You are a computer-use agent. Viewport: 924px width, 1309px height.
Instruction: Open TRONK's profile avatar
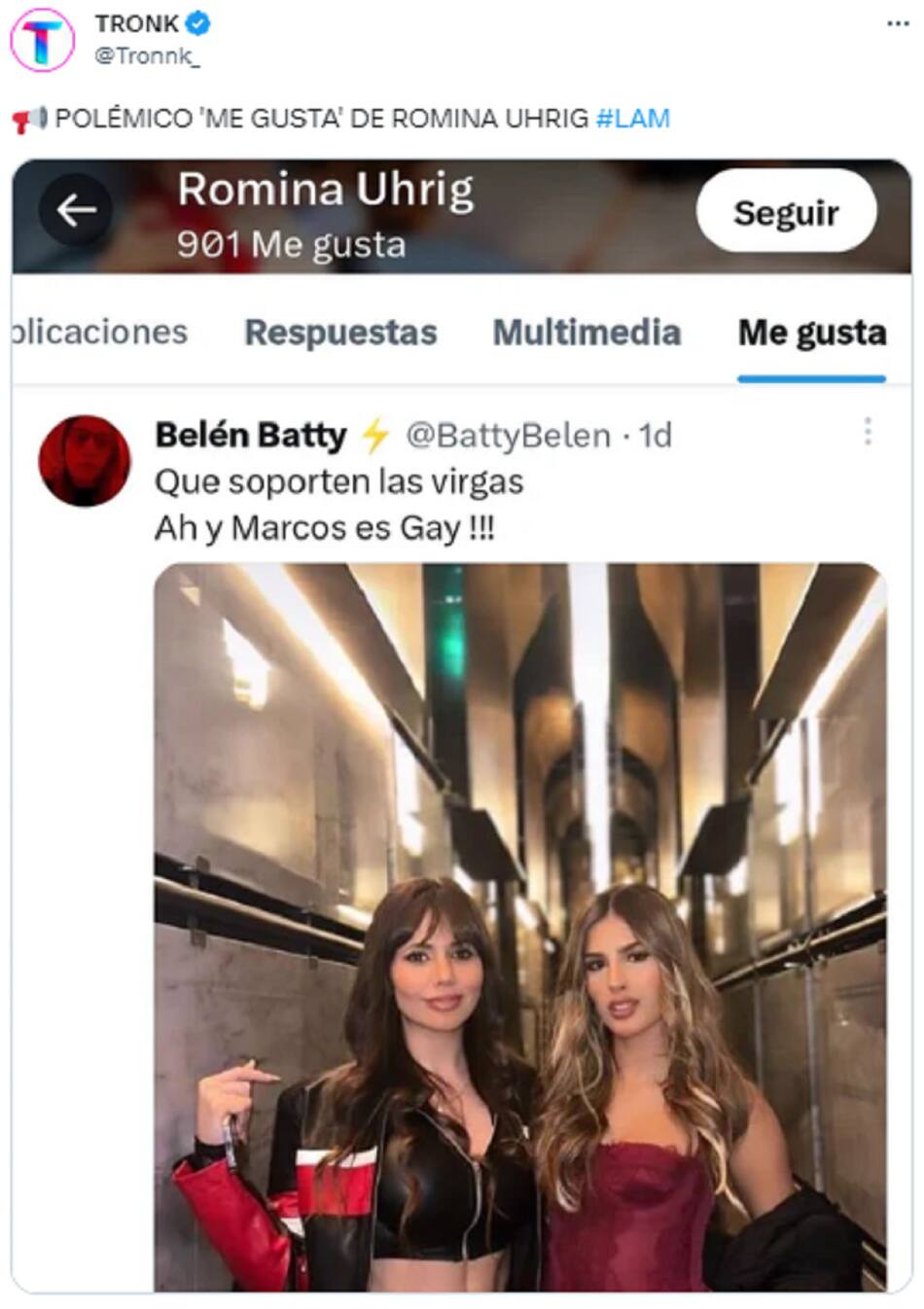(x=42, y=40)
